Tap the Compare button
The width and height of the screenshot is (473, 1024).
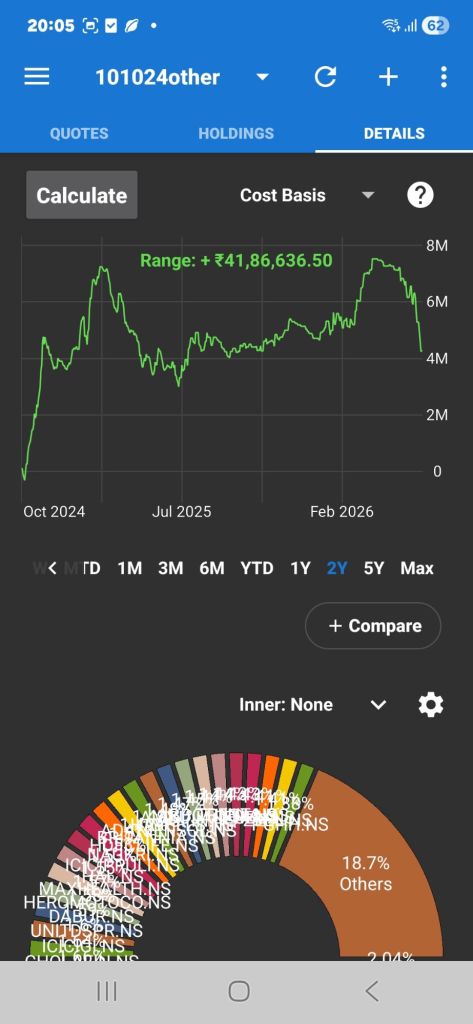[x=373, y=626]
